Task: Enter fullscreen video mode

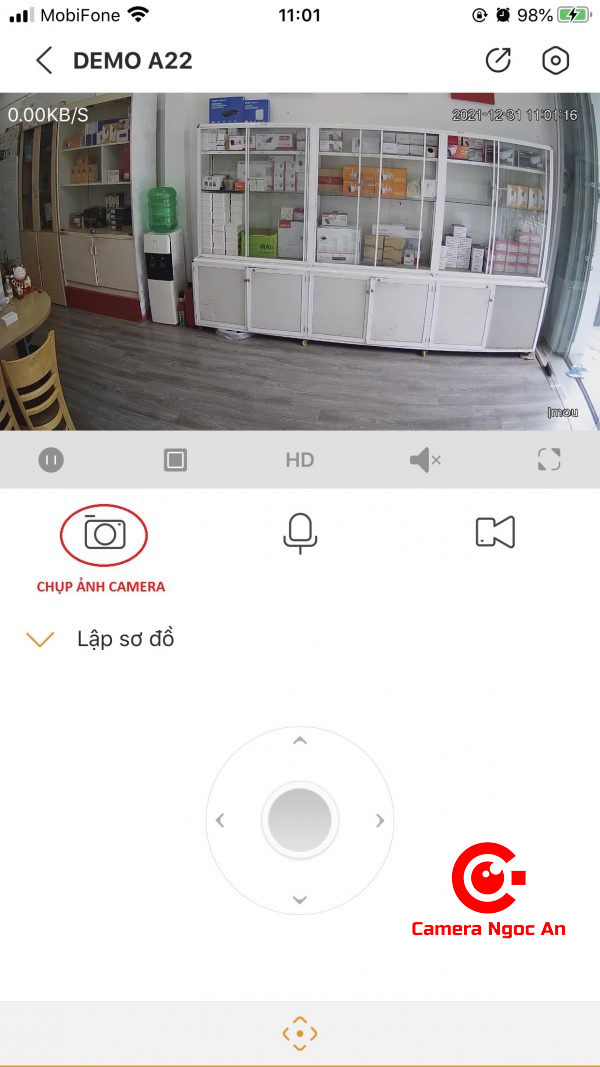Action: pos(549,460)
